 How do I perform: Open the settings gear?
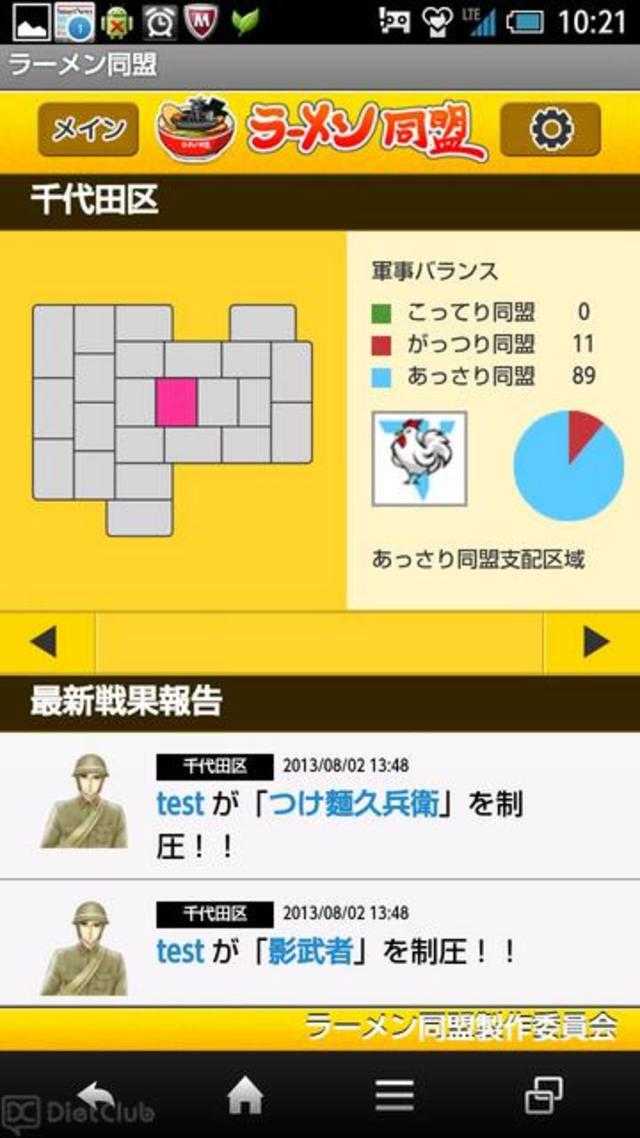tap(550, 130)
